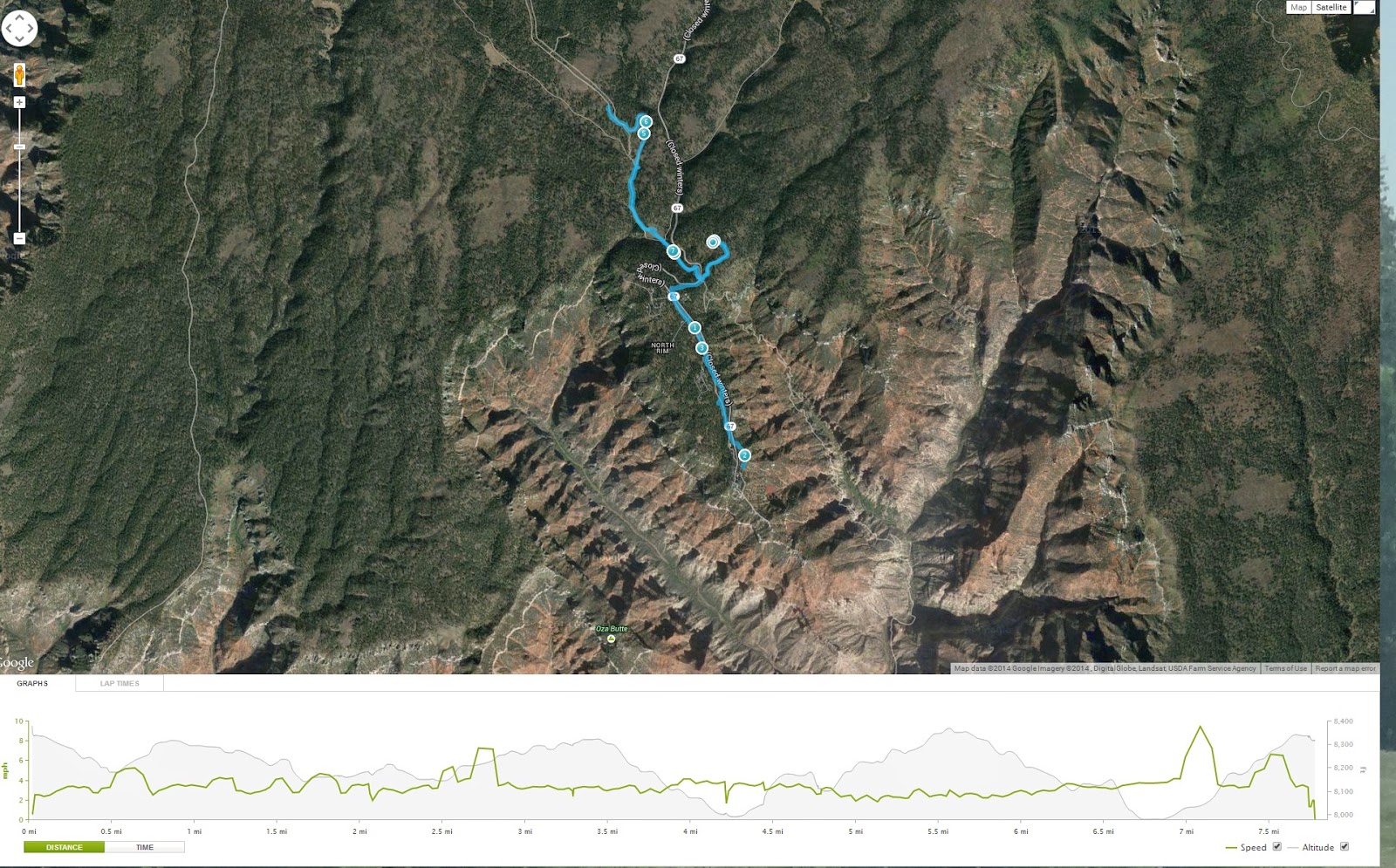Tap the map pan control
This screenshot has height=868, width=1396.
pyautogui.click(x=19, y=29)
